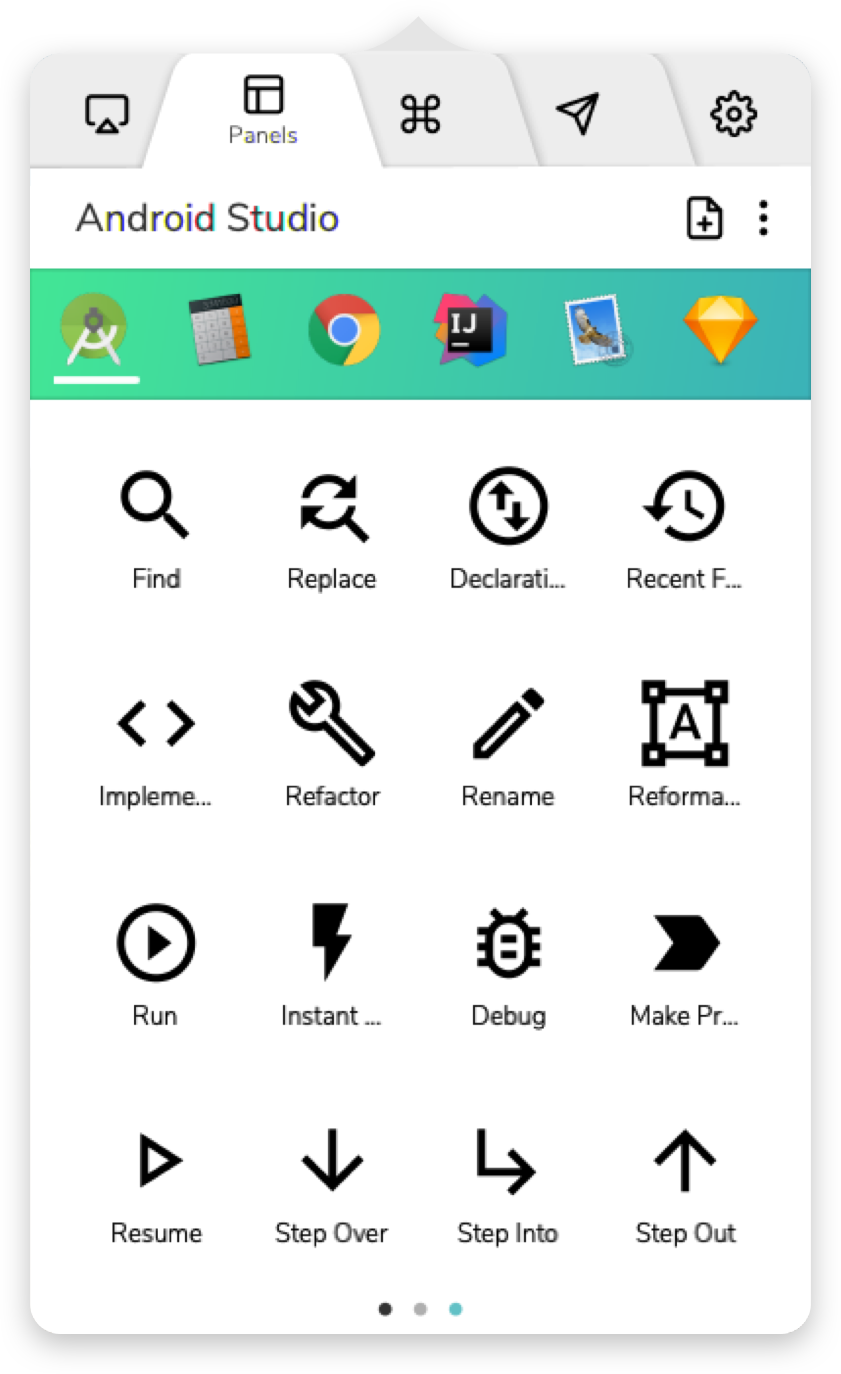Tap Step Over
The width and height of the screenshot is (841, 1374).
tap(332, 1186)
